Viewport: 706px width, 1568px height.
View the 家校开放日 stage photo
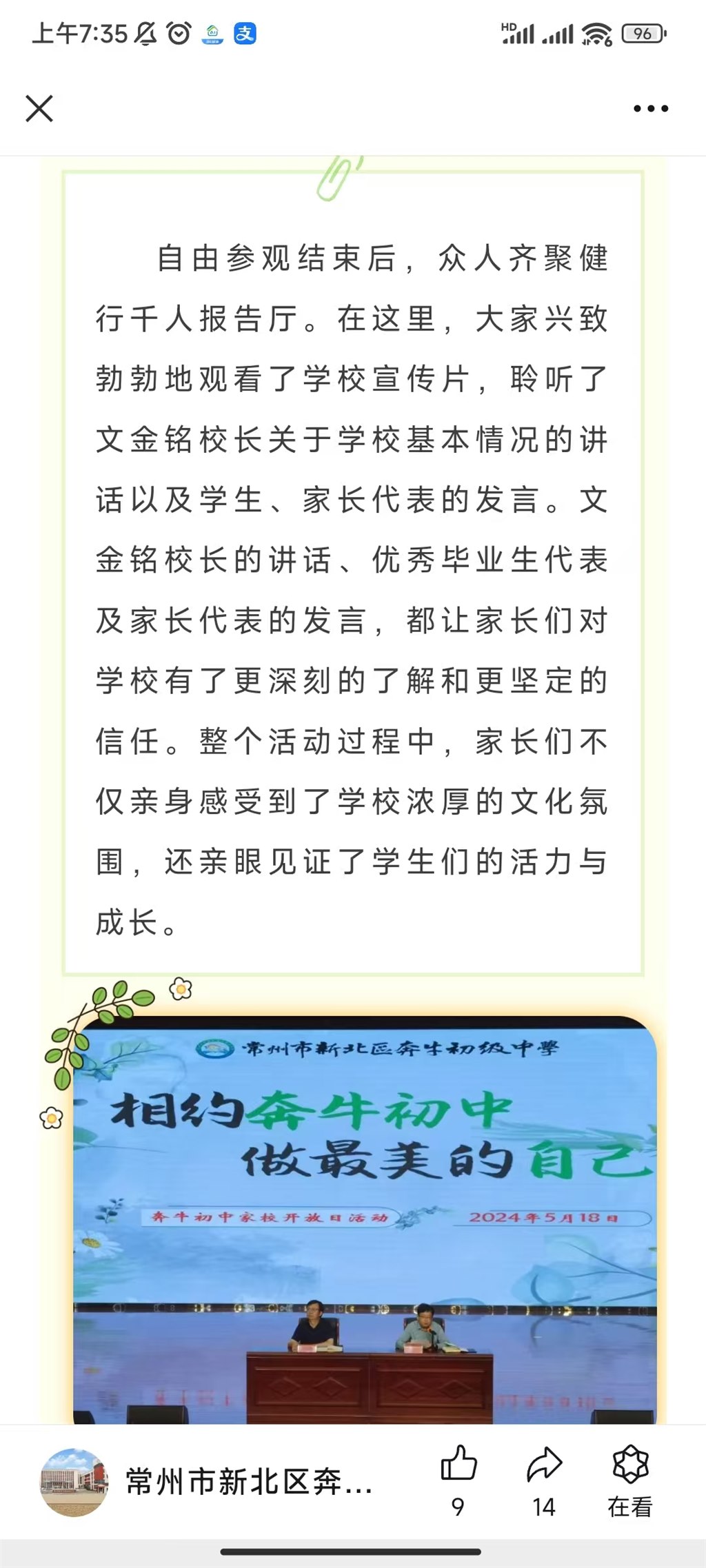[x=365, y=1219]
